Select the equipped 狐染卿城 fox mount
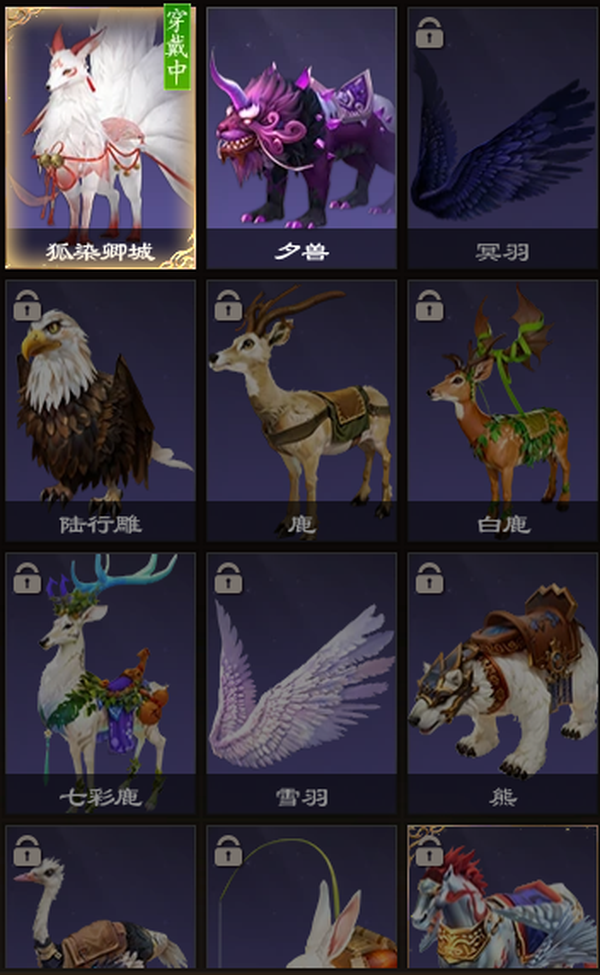This screenshot has height=975, width=600. 100,138
